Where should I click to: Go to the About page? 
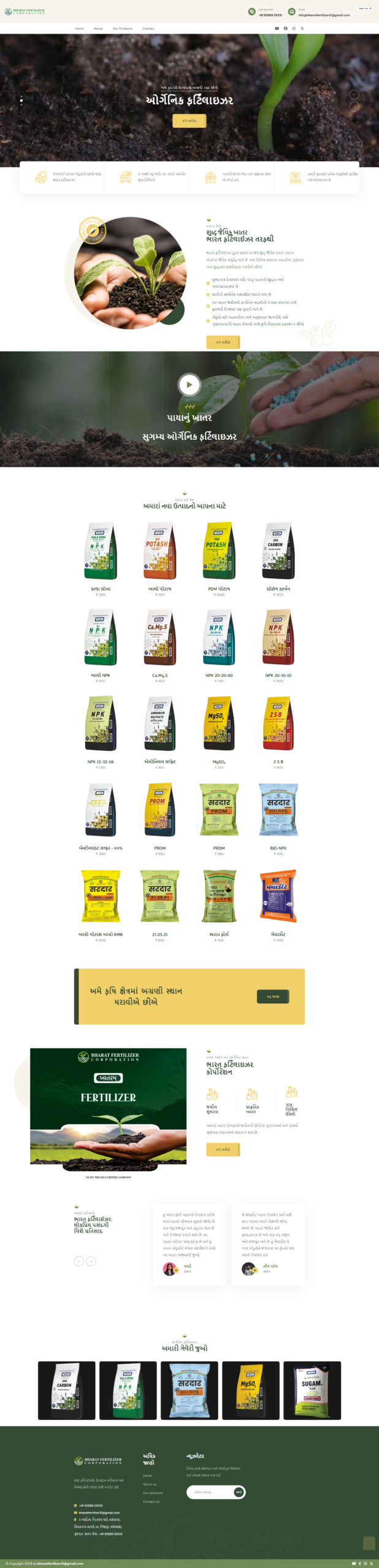(x=98, y=28)
